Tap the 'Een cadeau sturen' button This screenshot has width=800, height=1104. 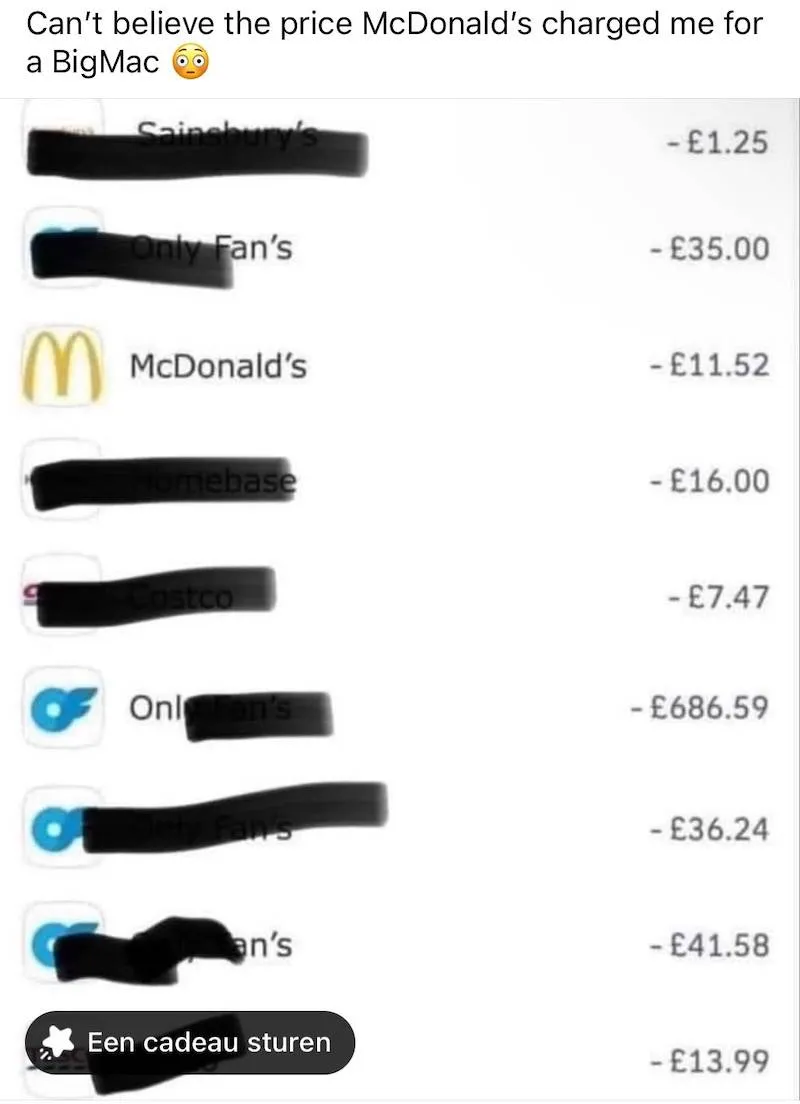tap(190, 1042)
